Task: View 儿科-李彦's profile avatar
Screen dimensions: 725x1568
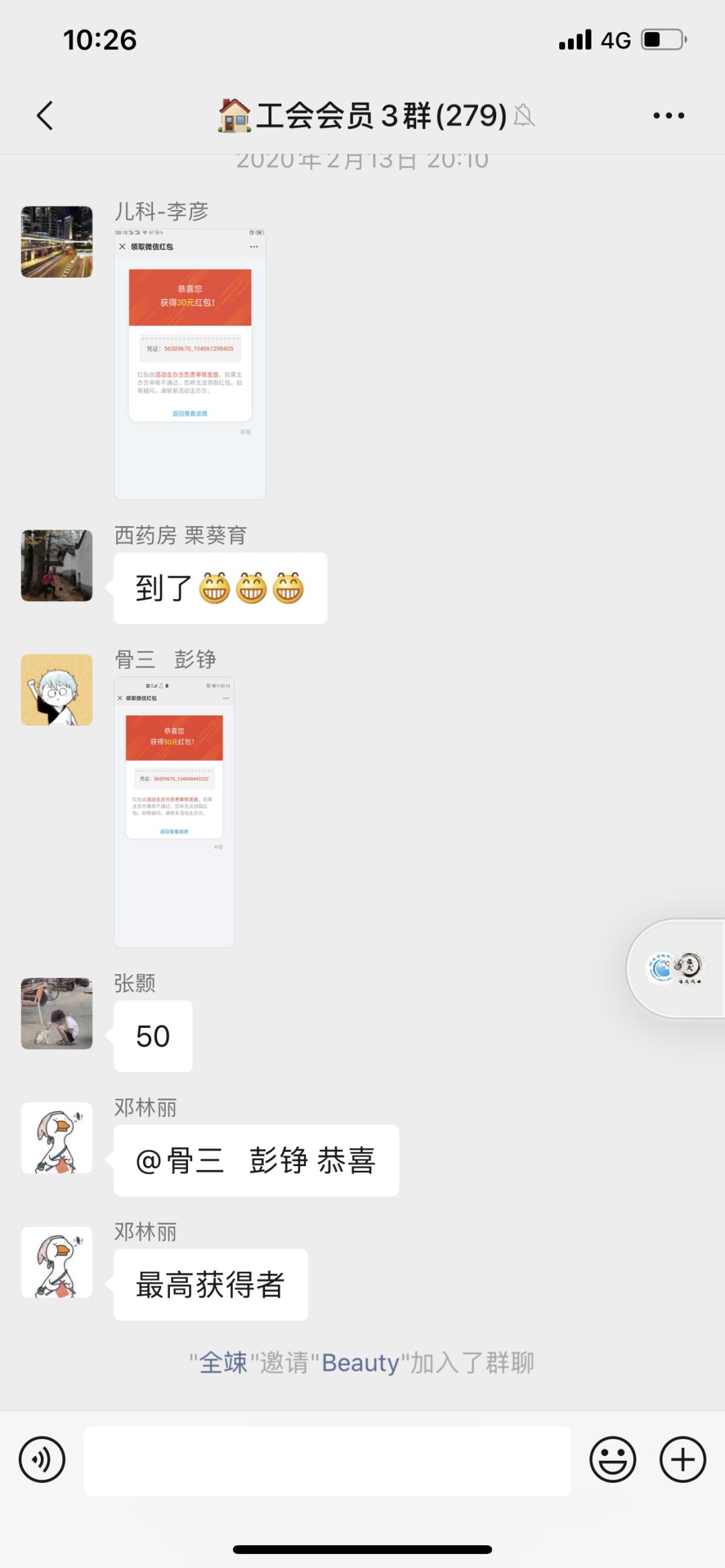Action: pos(57,242)
